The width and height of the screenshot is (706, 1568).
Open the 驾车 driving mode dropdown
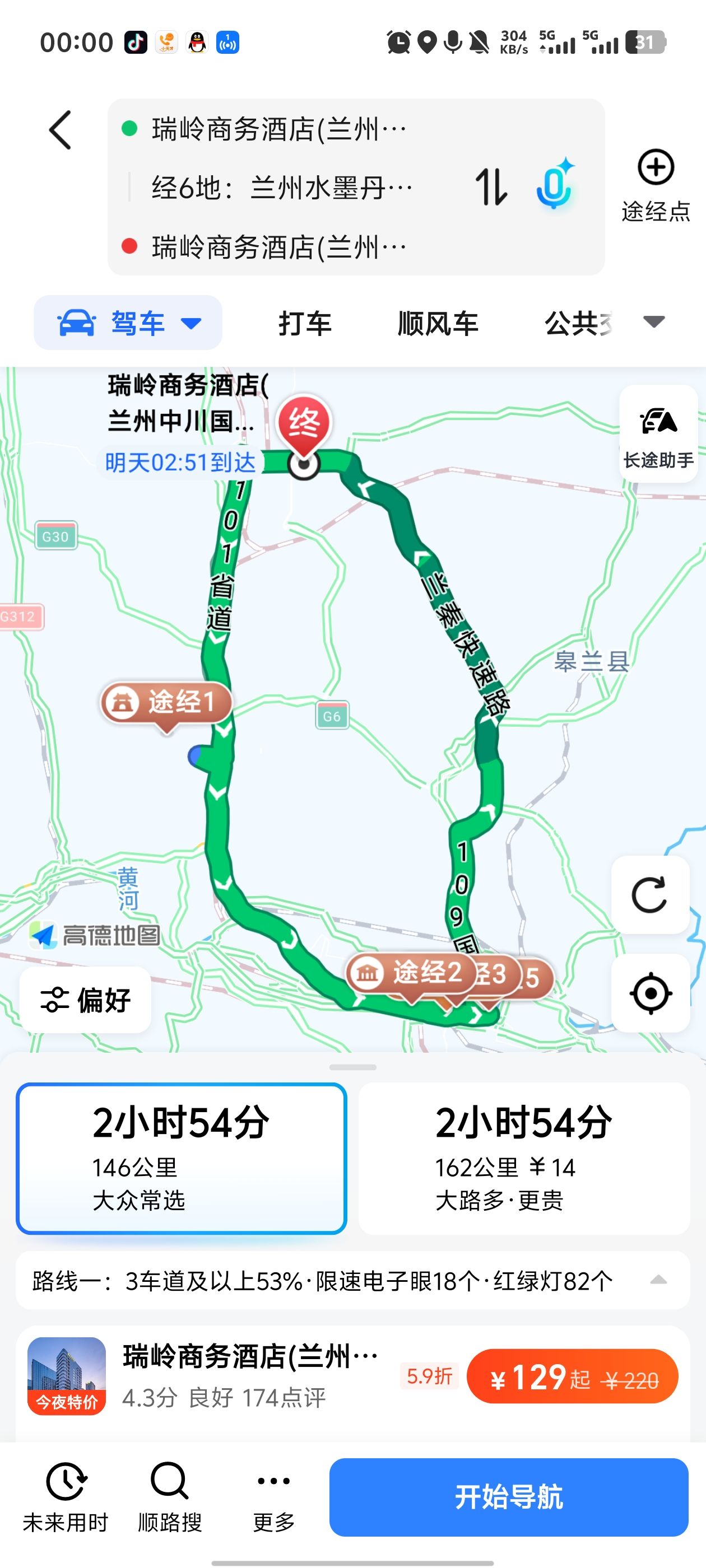coord(128,323)
